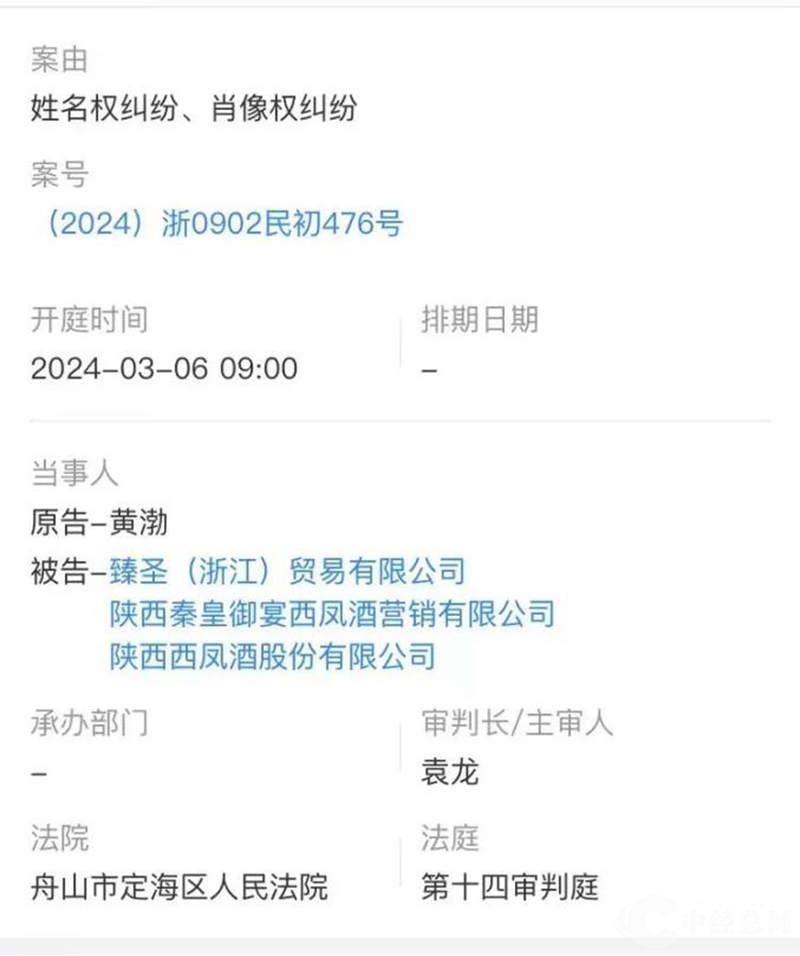Open 陕西秦皇御宴西凤酒营销有限公司 company page

[x=331, y=613]
